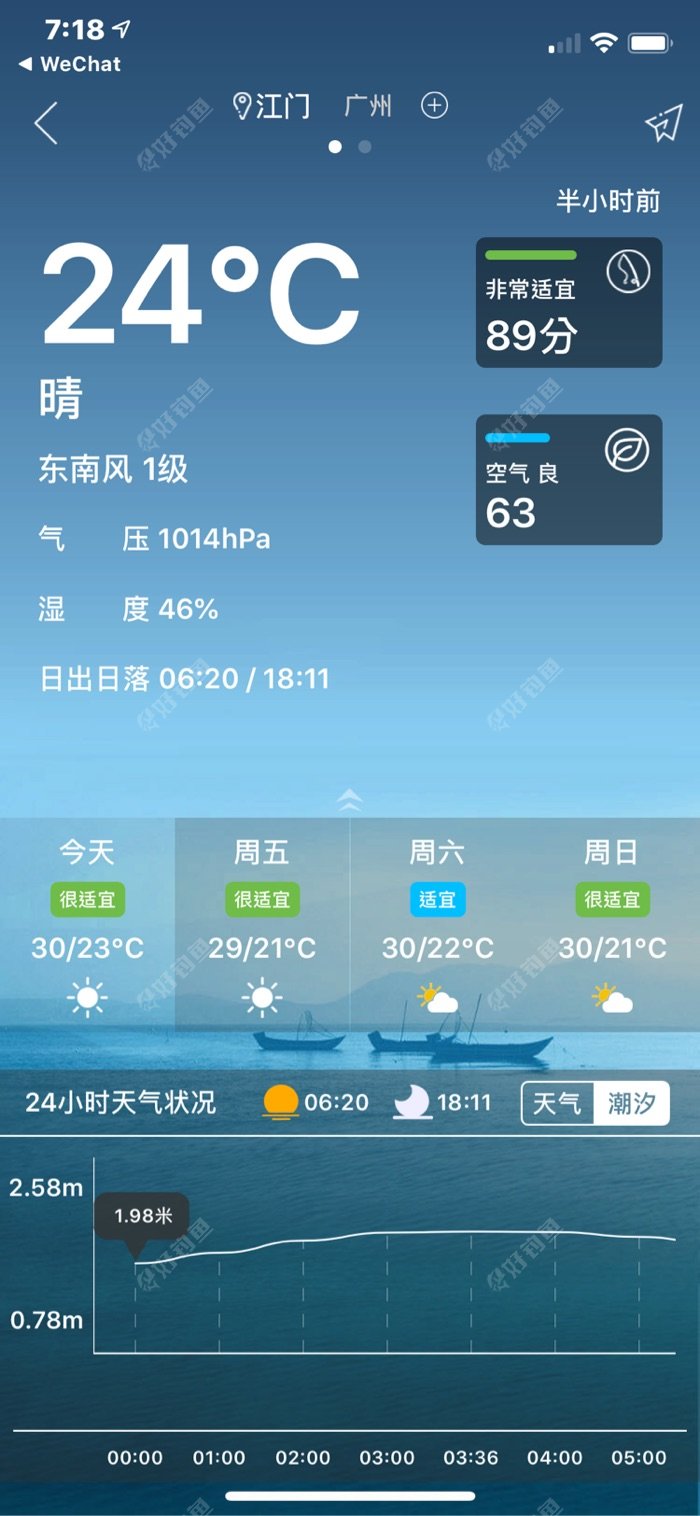Select the 潮汐 tide segment
Viewport: 700px width, 1516px height.
tap(631, 1104)
